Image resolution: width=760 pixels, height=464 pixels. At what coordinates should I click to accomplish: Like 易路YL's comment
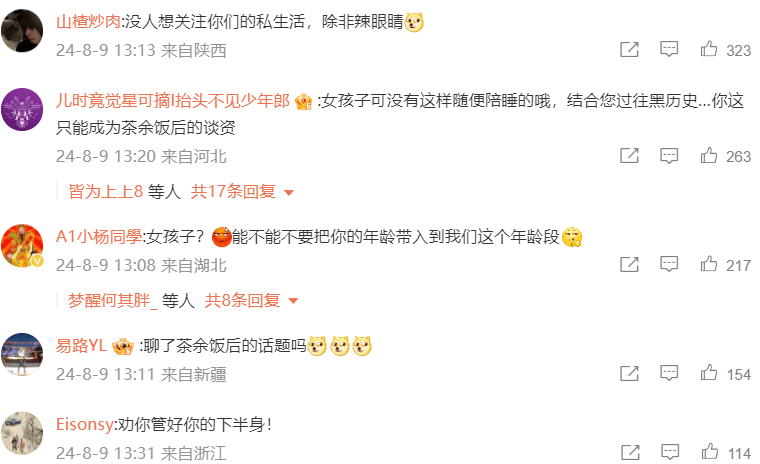click(x=709, y=373)
